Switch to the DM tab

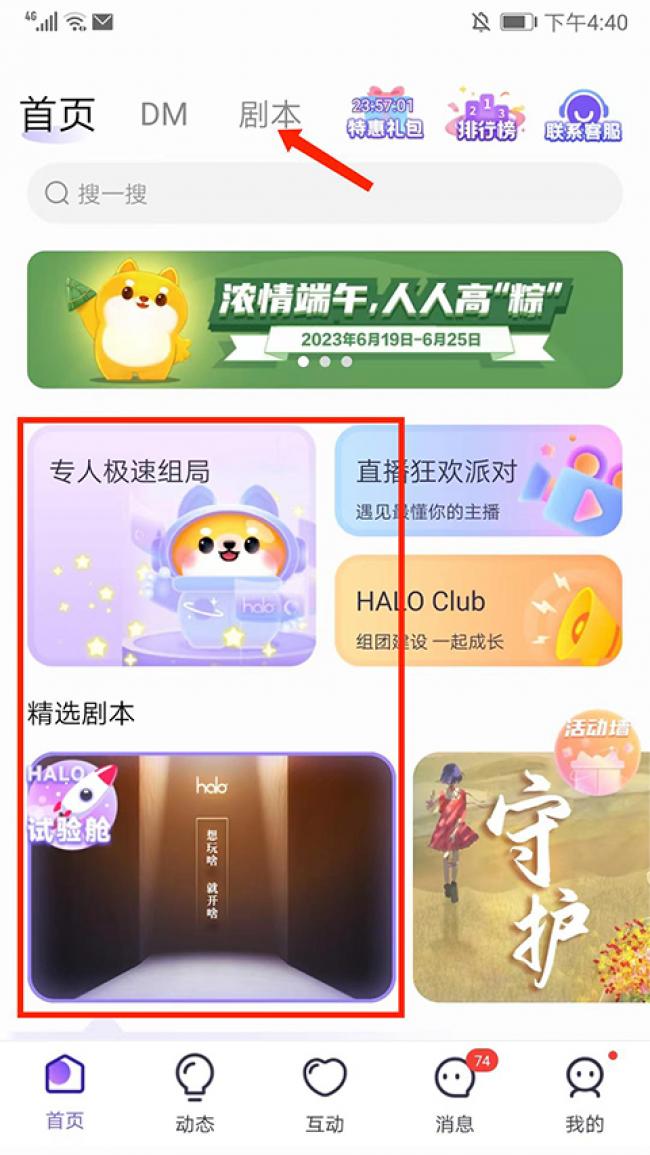pos(164,115)
